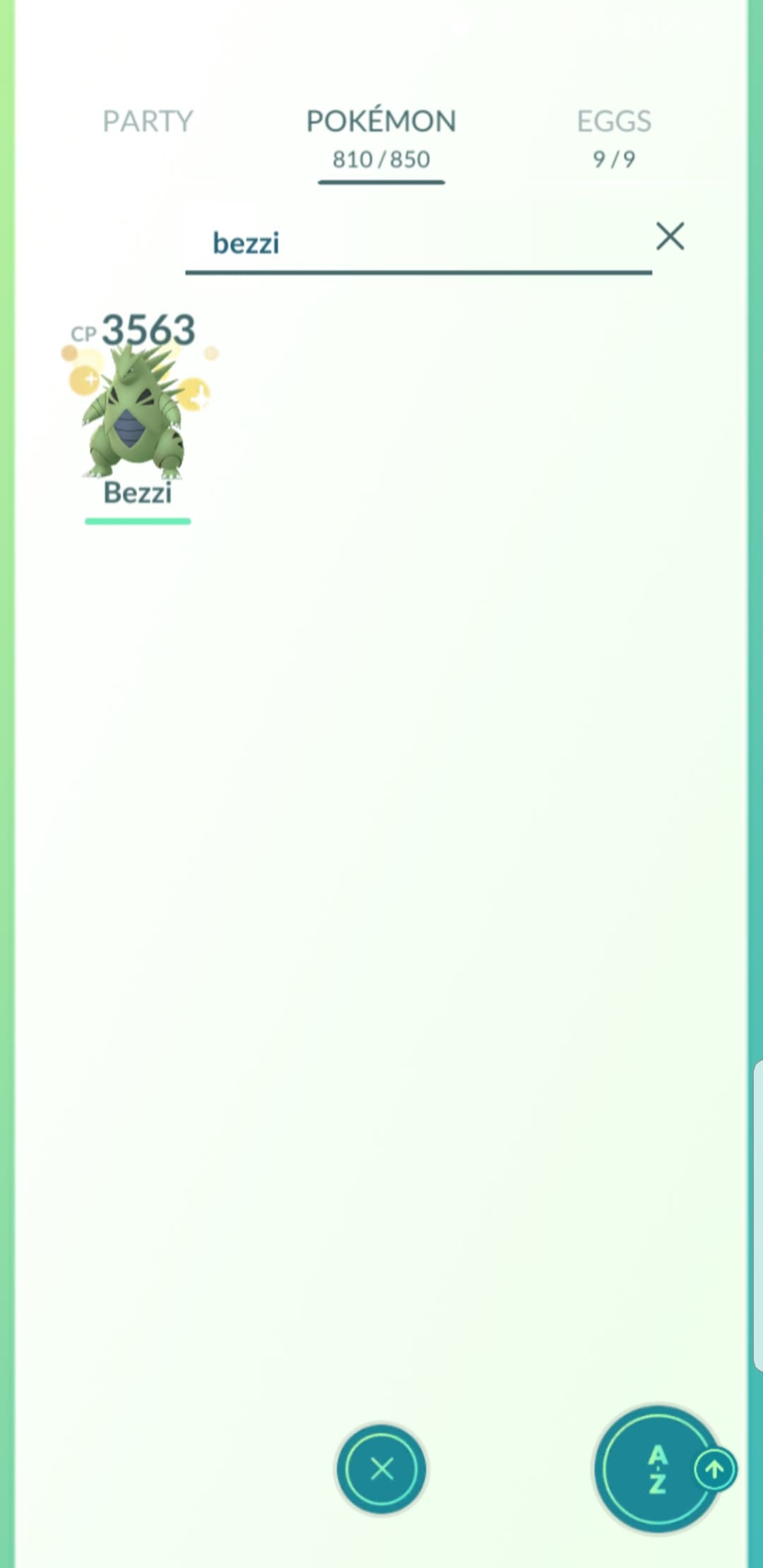Switch to the Party tab
The width and height of the screenshot is (763, 1568).
(x=148, y=121)
